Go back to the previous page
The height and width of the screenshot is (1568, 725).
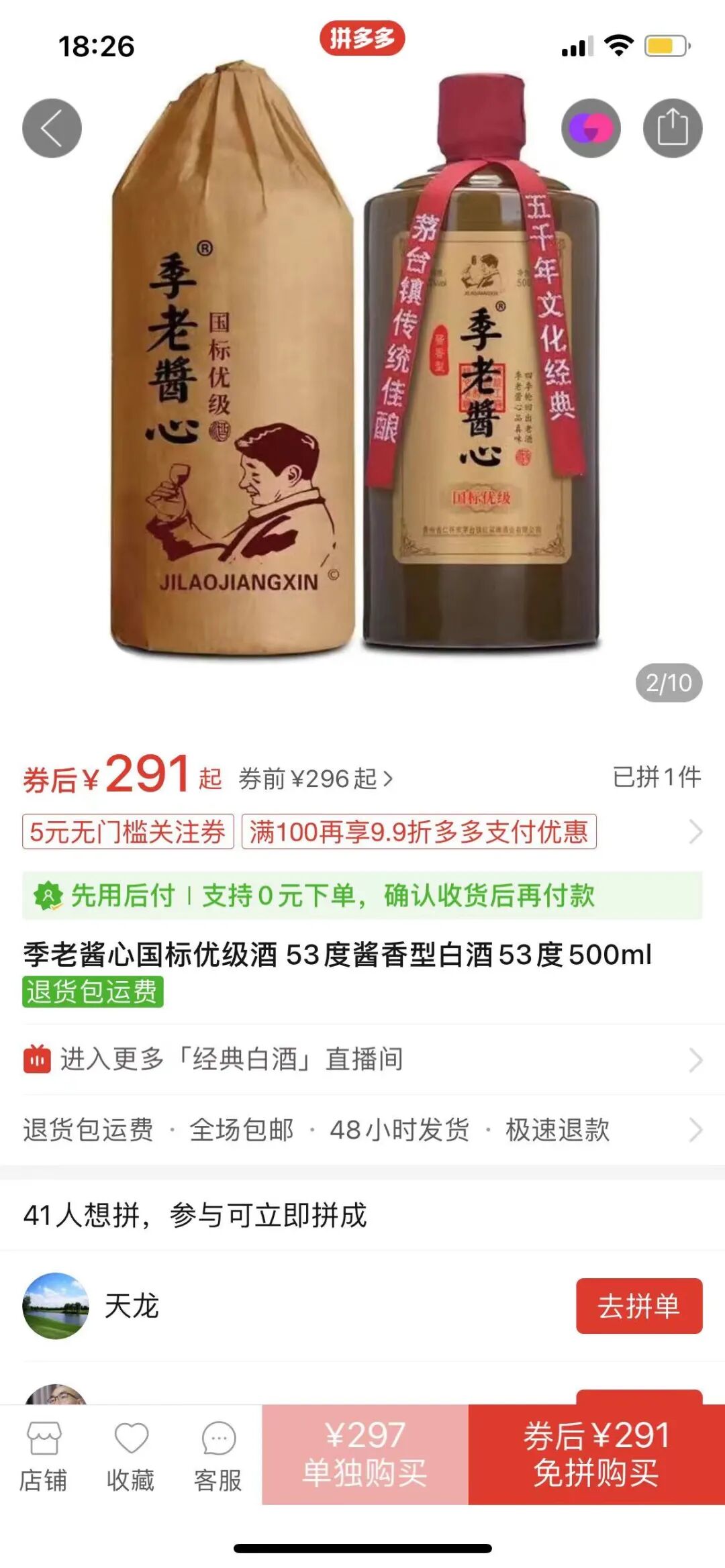[52, 128]
